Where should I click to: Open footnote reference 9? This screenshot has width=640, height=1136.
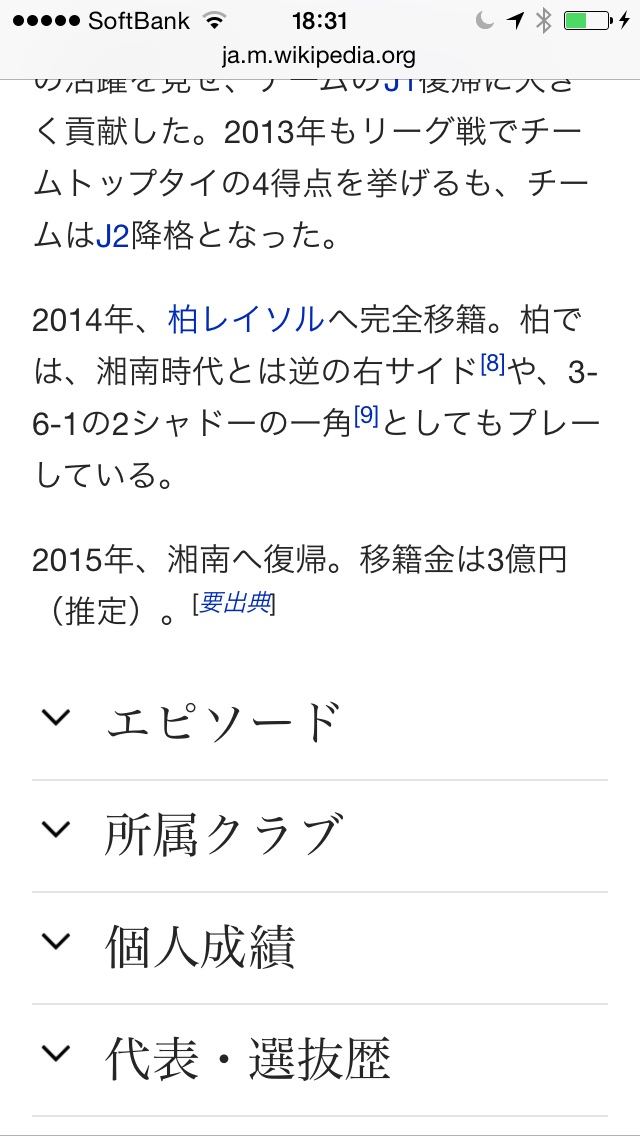(366, 417)
